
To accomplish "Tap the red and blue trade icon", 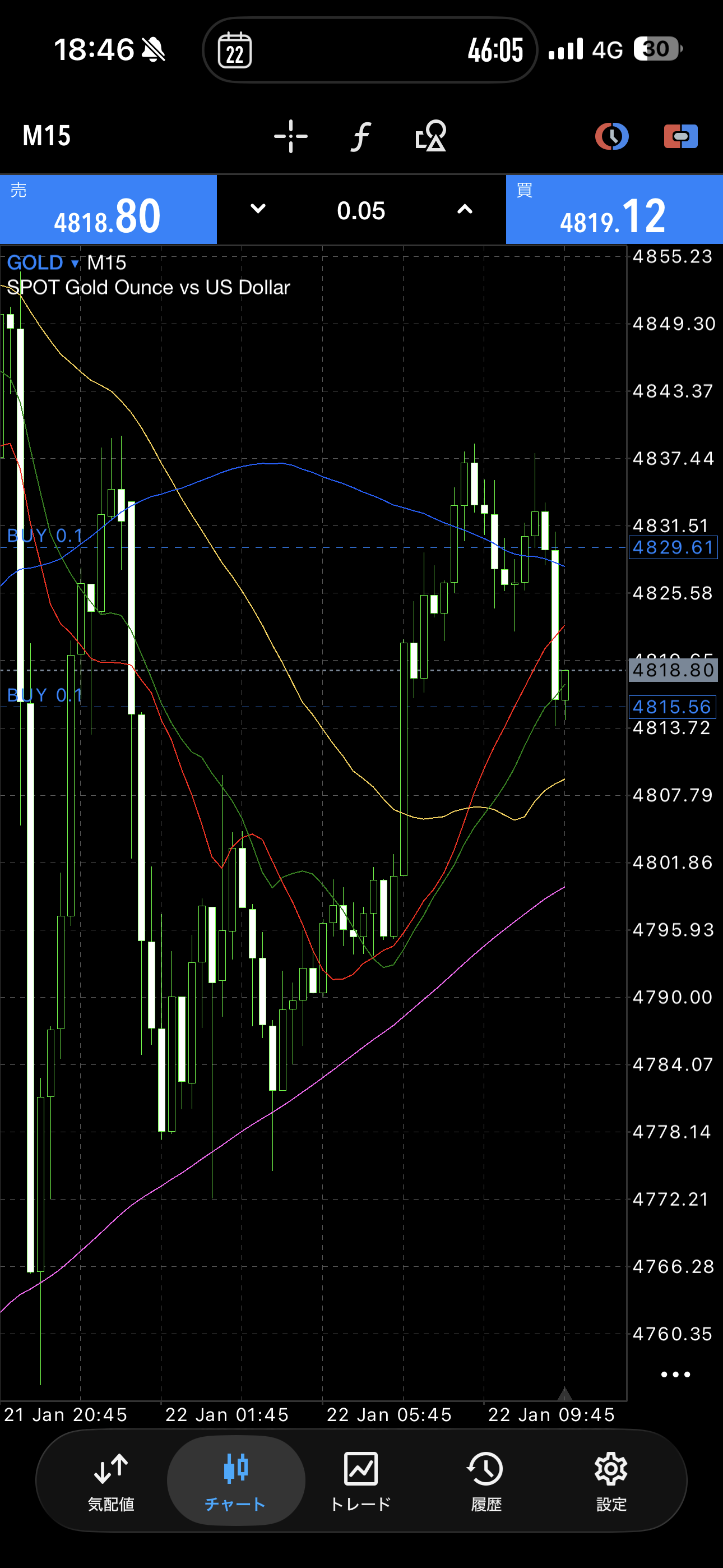I will click(x=680, y=136).
